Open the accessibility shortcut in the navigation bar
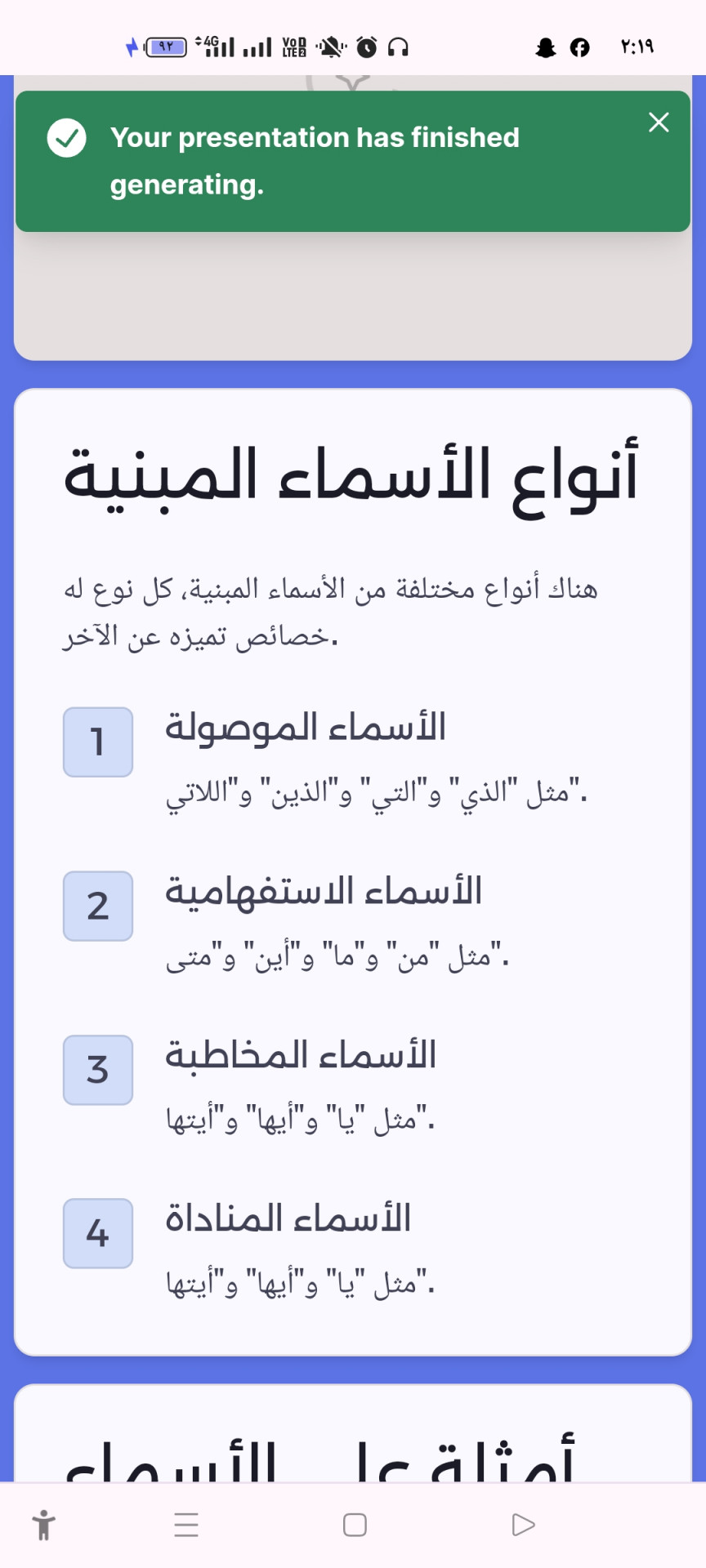 (44, 1525)
